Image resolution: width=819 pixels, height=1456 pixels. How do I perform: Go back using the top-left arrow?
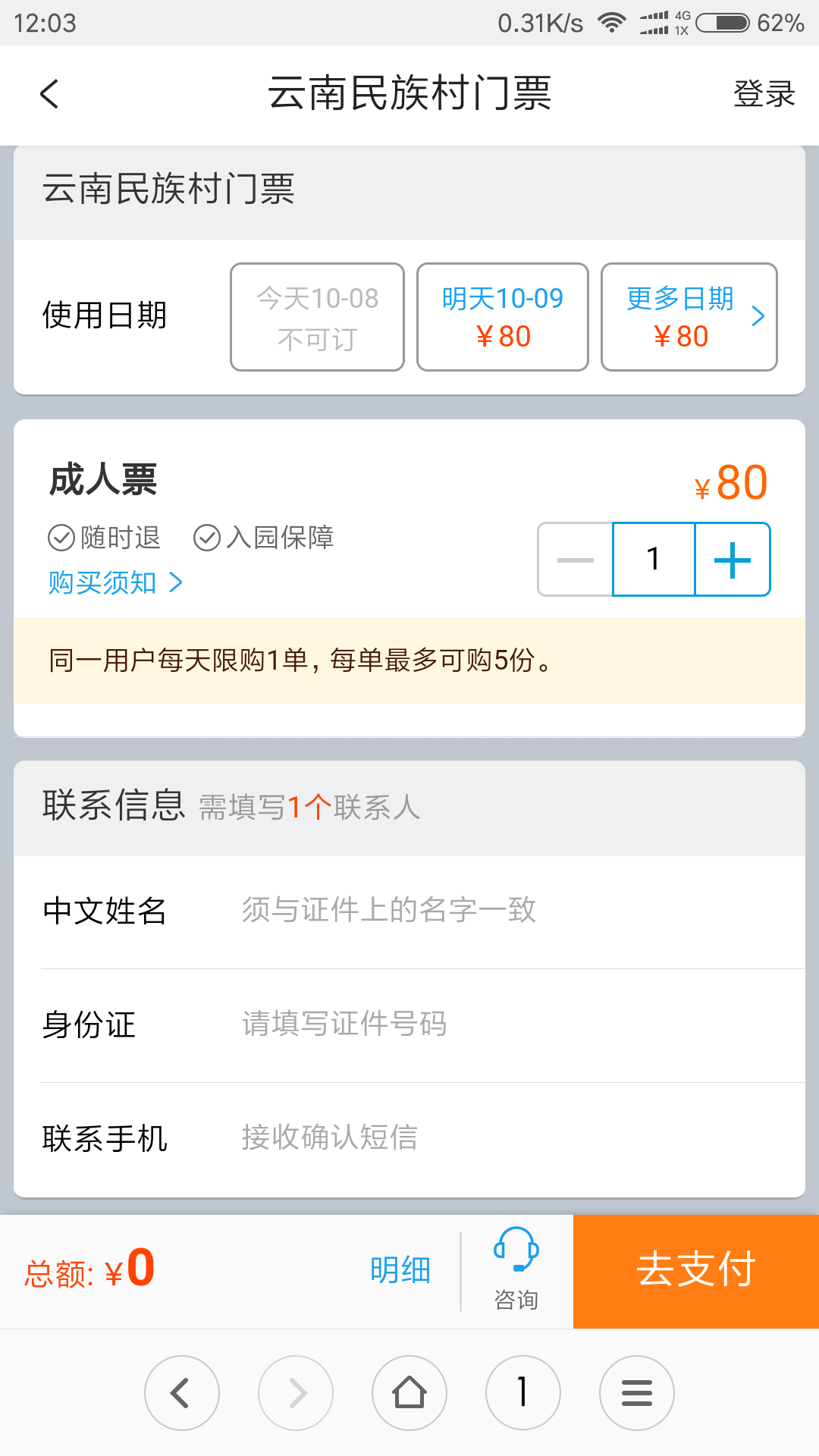(49, 94)
